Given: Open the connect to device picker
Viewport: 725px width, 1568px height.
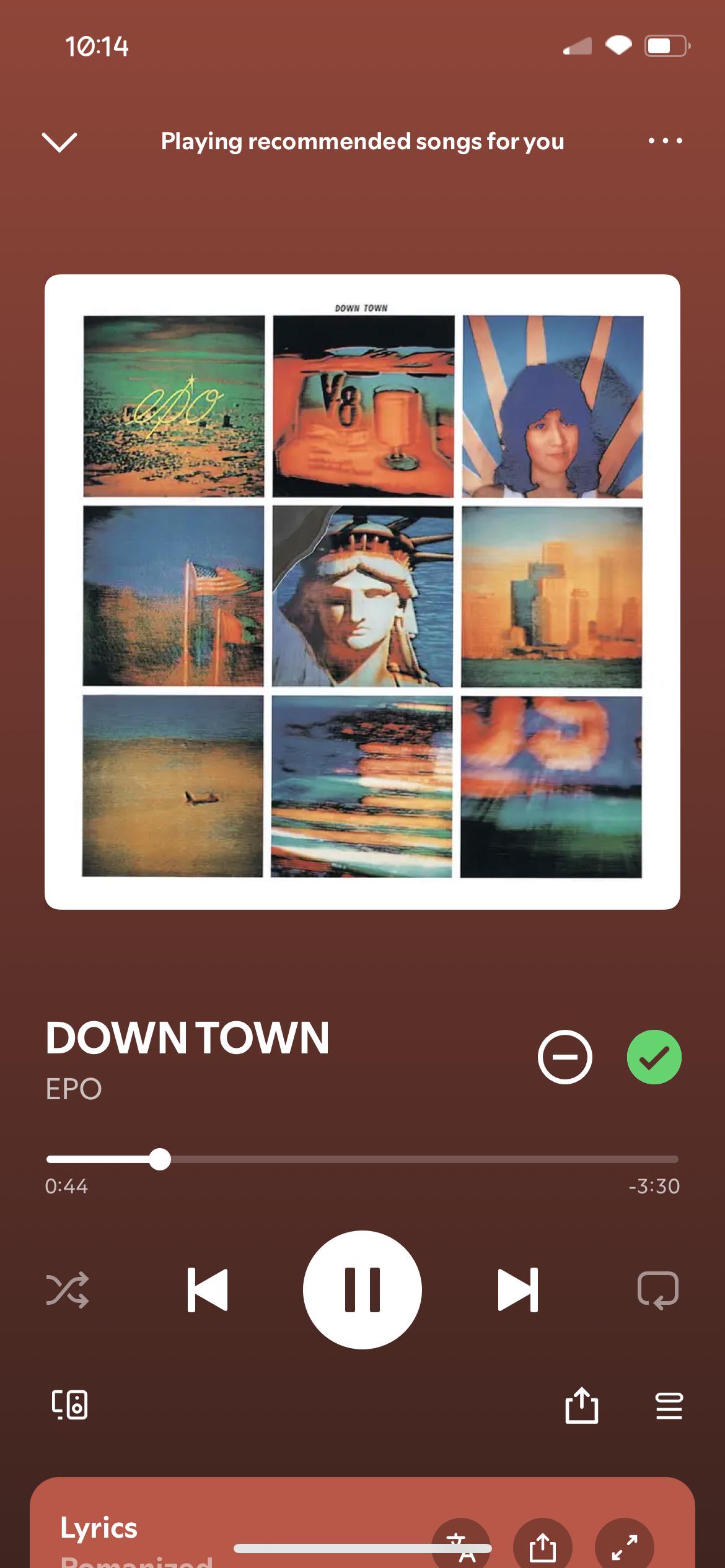Looking at the screenshot, I should [69, 1405].
